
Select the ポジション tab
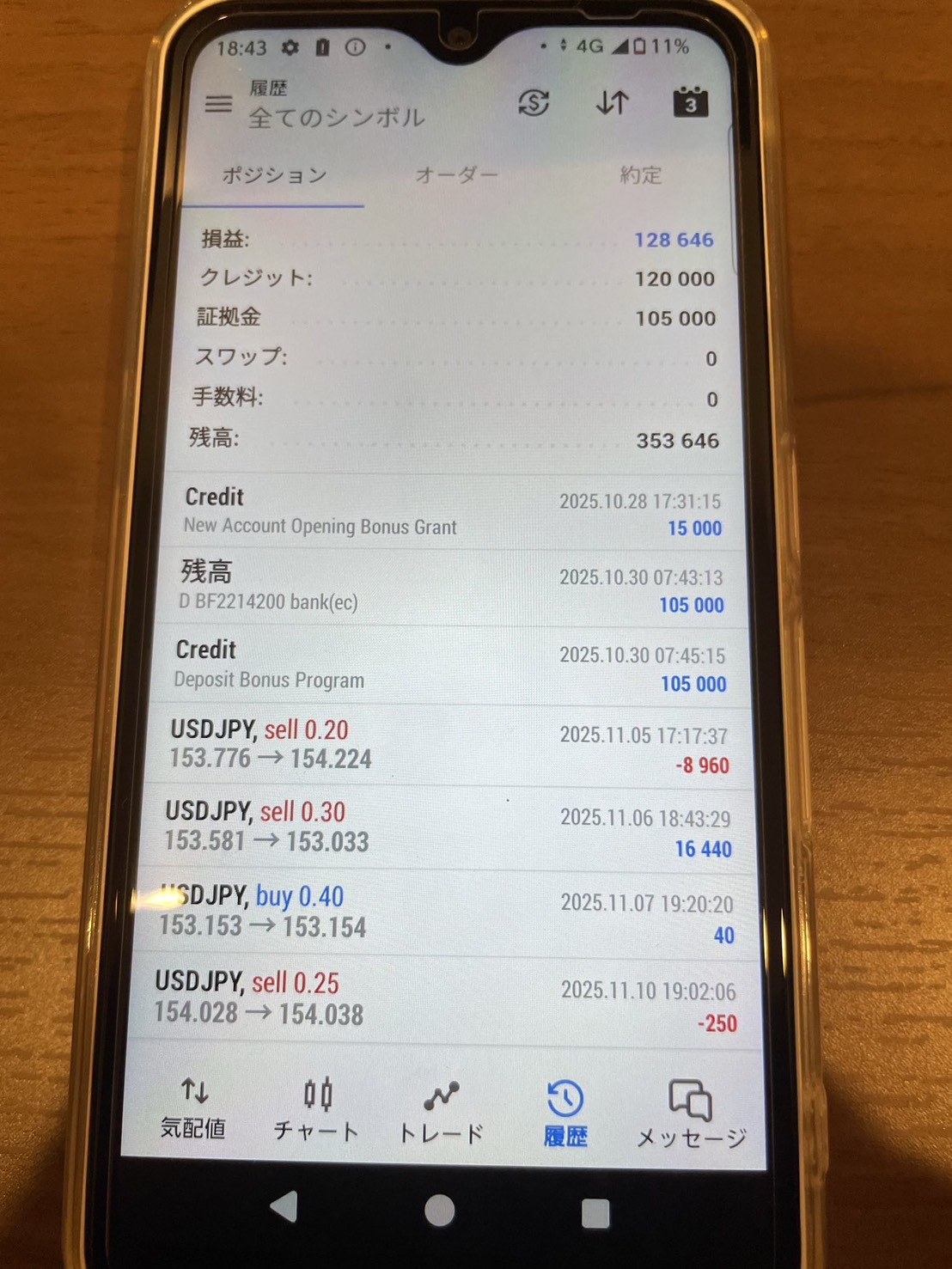274,175
